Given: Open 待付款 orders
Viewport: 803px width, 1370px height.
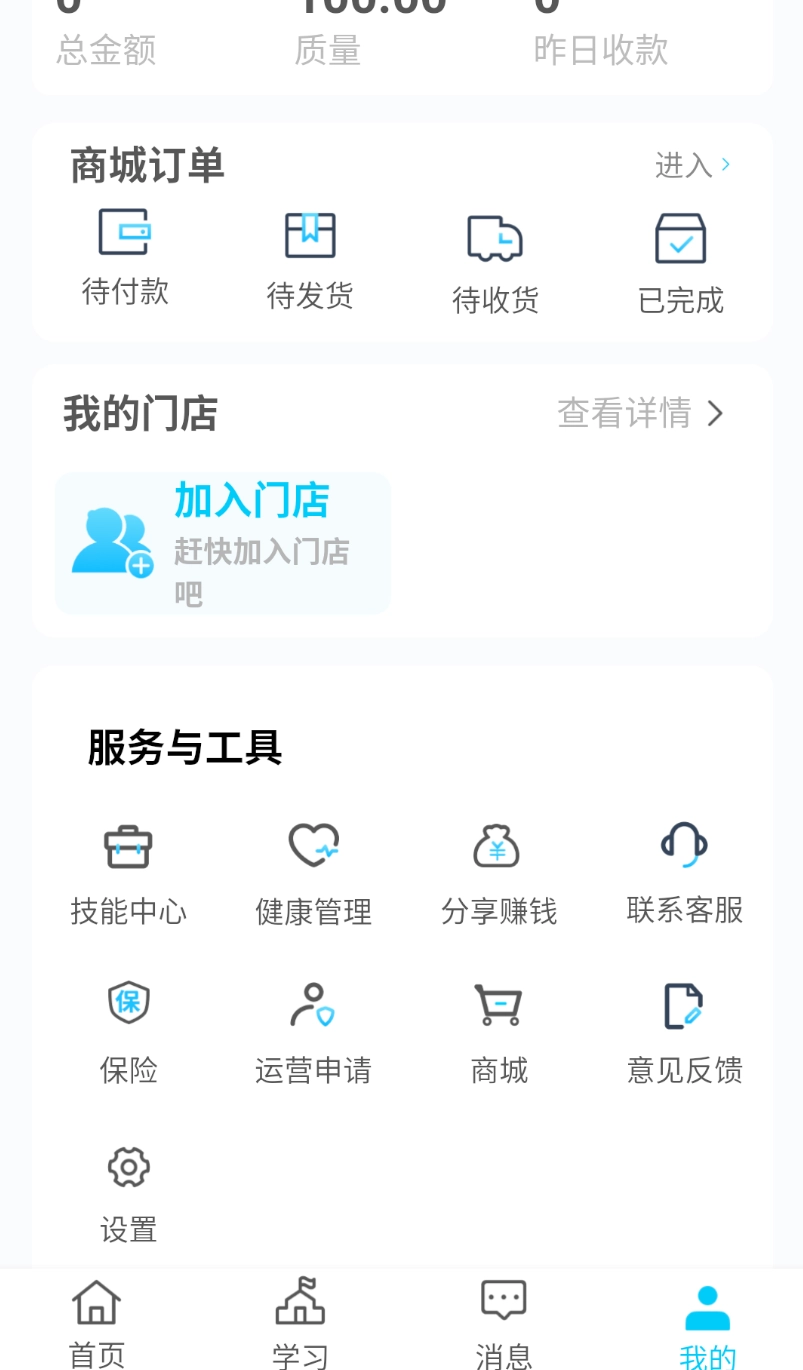Looking at the screenshot, I should point(125,256).
